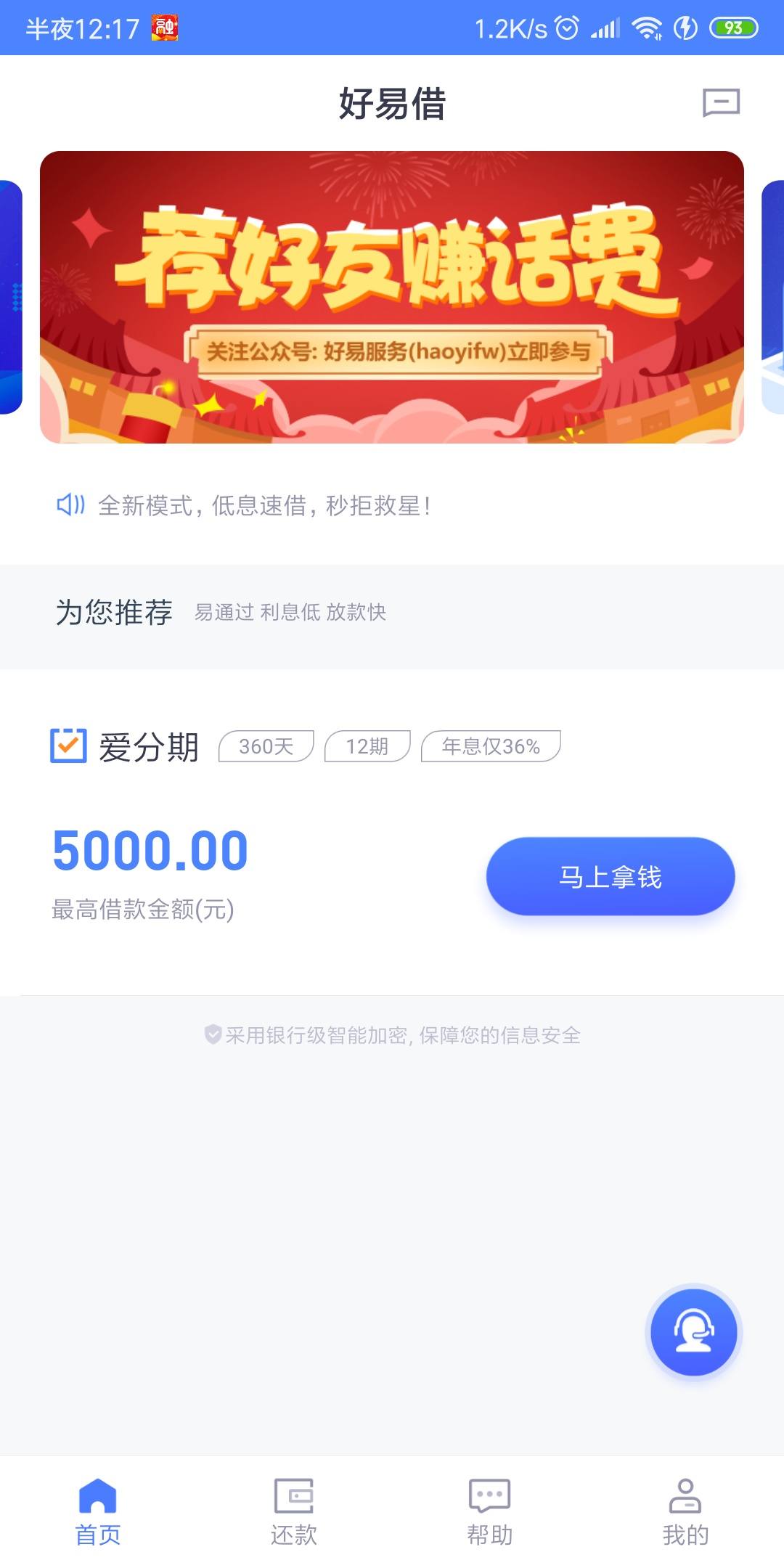Tap the 马上拿钱 button
784x1568 pixels.
(x=611, y=875)
